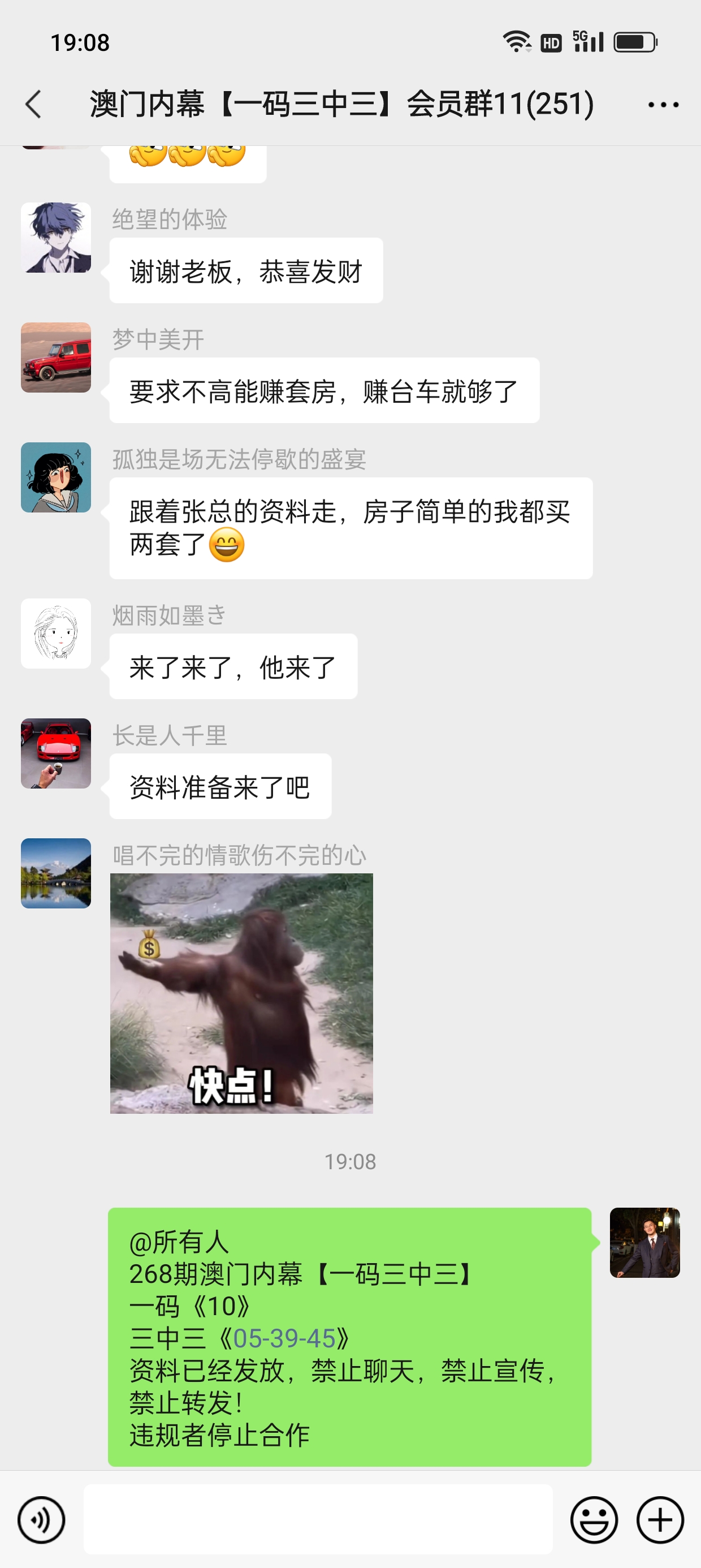Open my own avatar beside the green message
Screen dimensions: 701x1568
click(644, 1242)
